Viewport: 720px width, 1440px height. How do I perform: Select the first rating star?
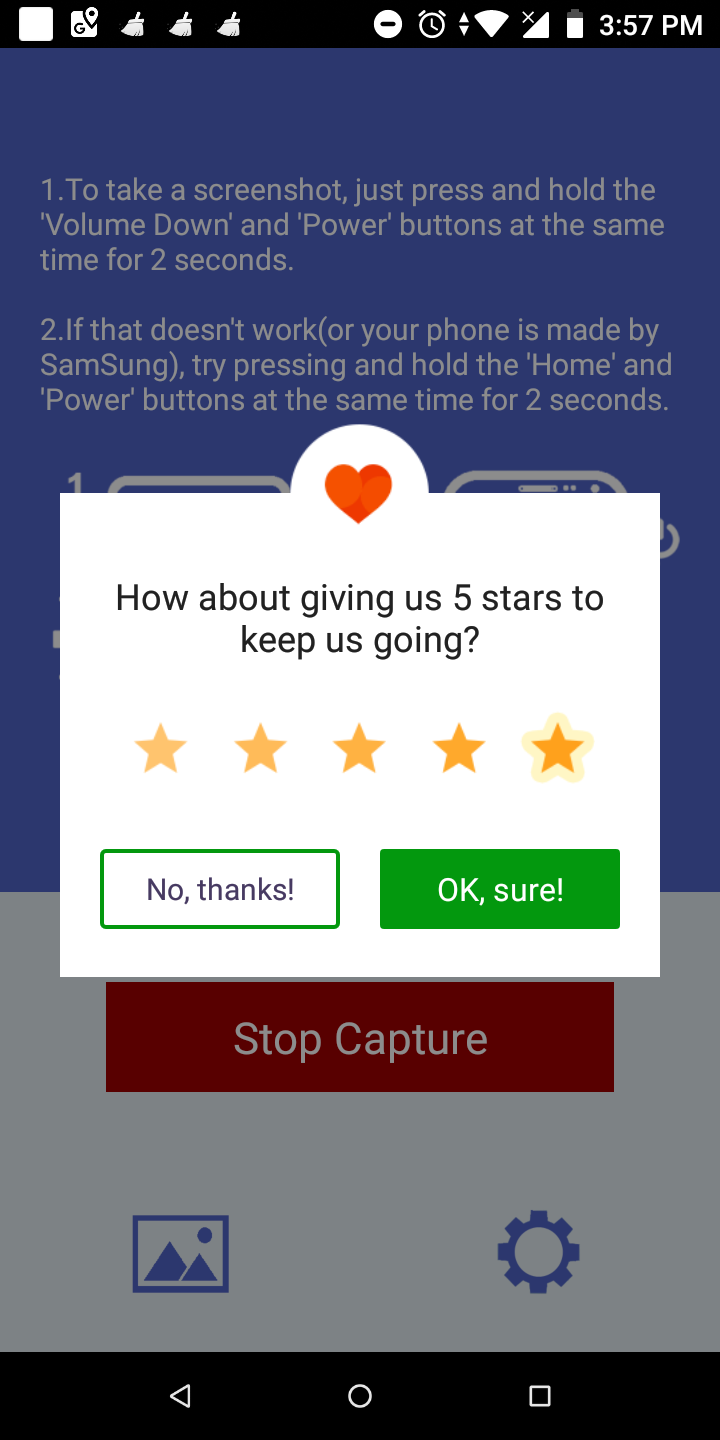point(161,749)
